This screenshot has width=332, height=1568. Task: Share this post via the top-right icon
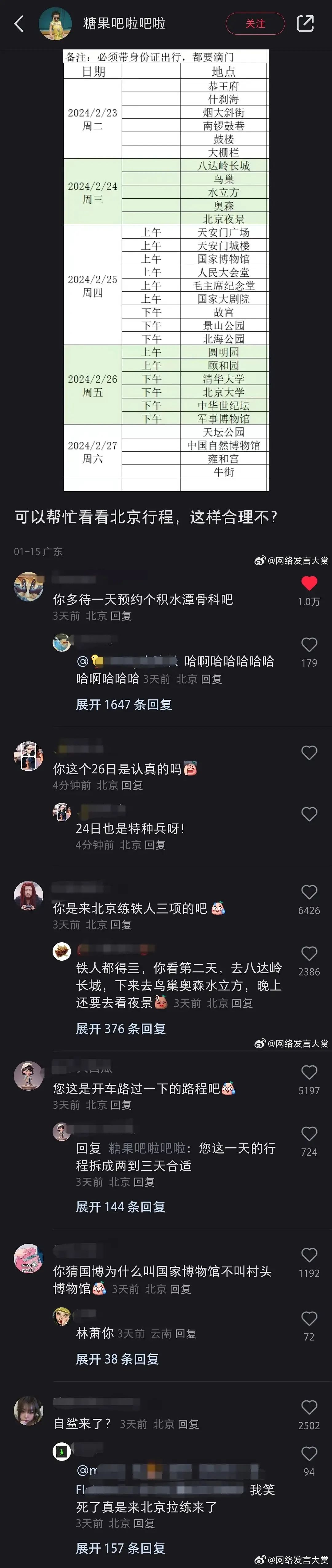coord(305,24)
